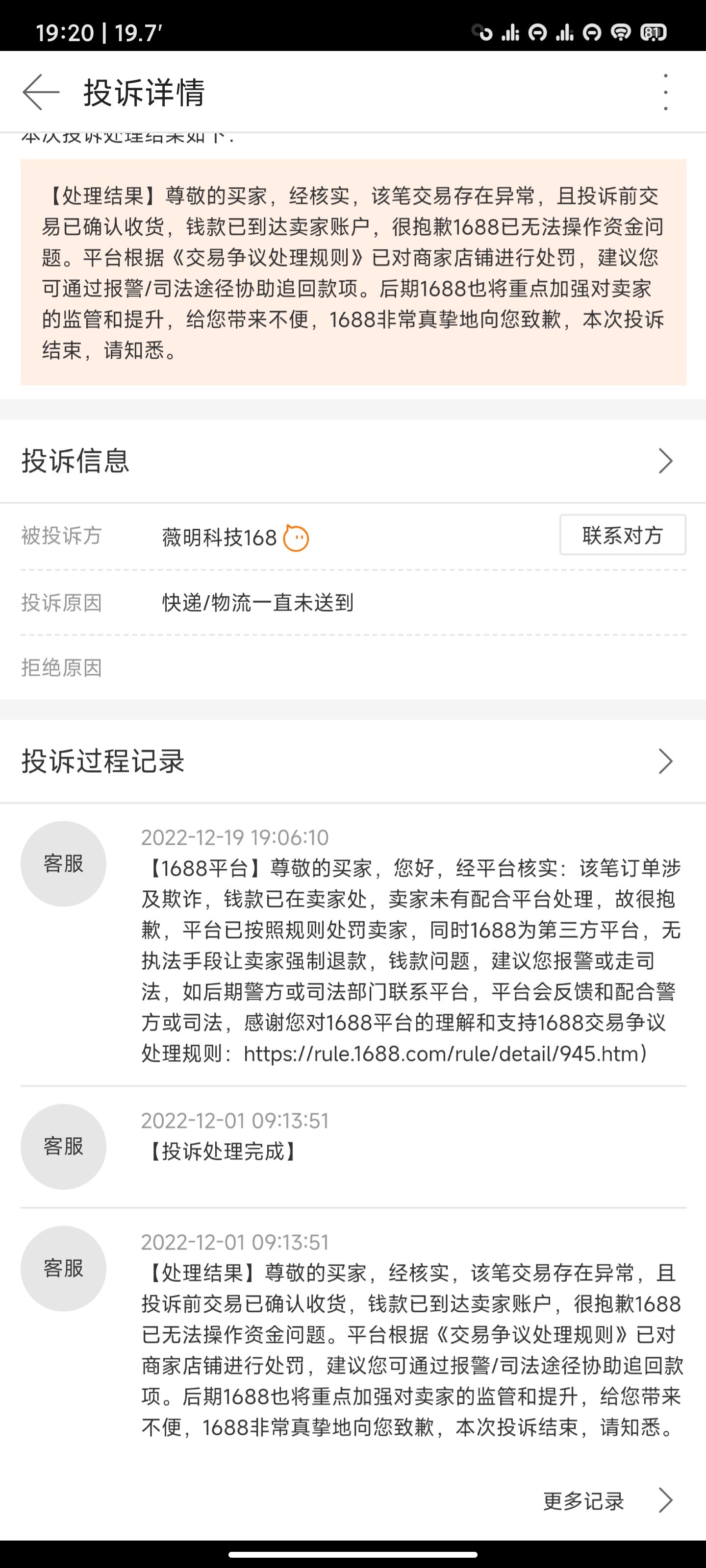This screenshot has height=1568, width=706.
Task: Open the three-dot overflow menu
Action: pos(665,92)
